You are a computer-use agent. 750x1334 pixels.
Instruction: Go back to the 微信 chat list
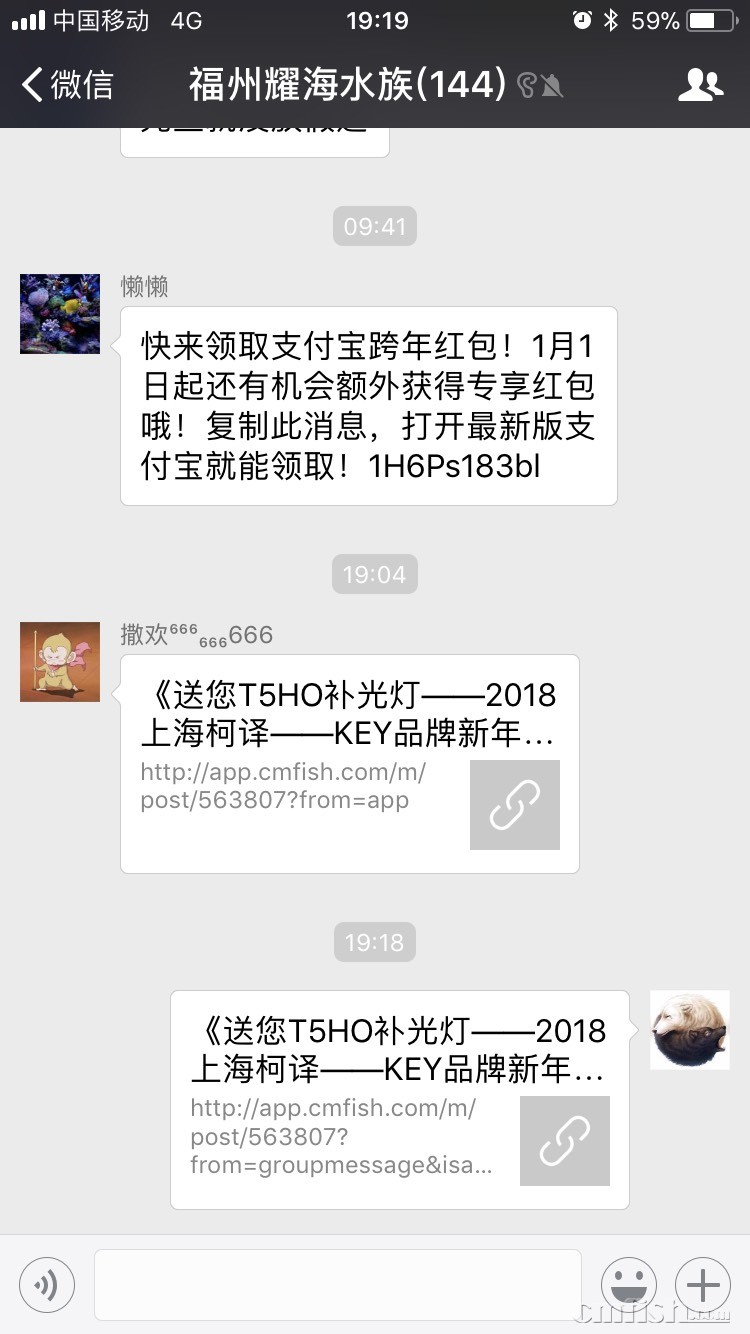click(x=67, y=85)
